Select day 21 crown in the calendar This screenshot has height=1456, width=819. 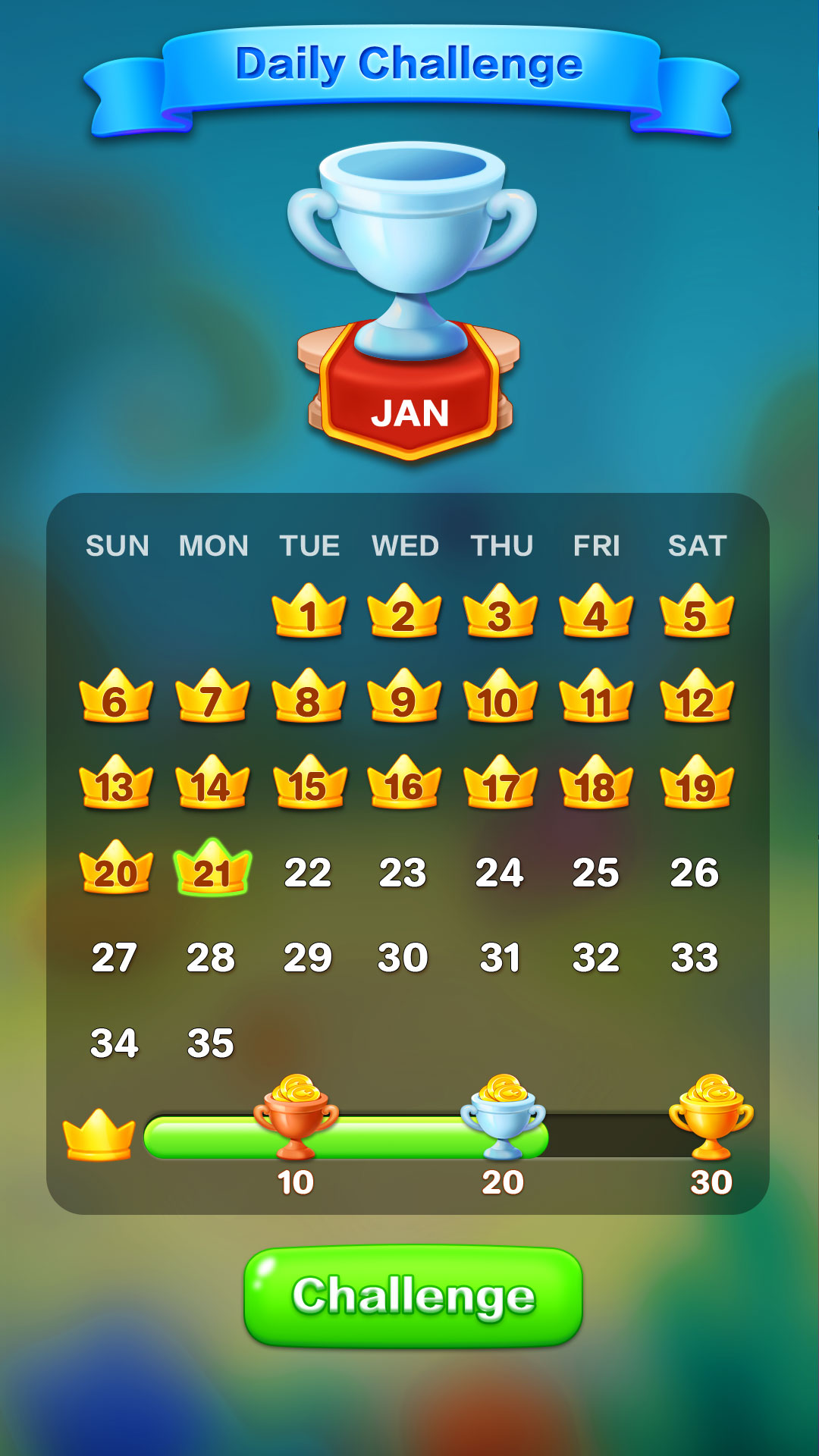pyautogui.click(x=212, y=869)
